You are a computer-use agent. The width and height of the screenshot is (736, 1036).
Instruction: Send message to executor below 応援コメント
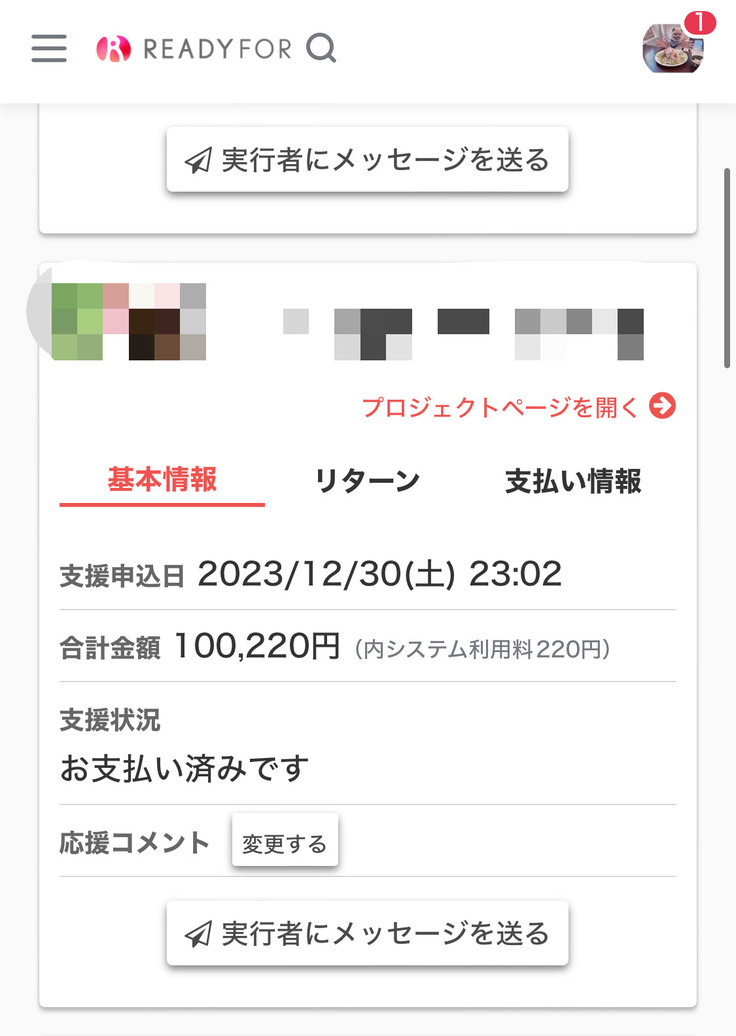pos(367,934)
